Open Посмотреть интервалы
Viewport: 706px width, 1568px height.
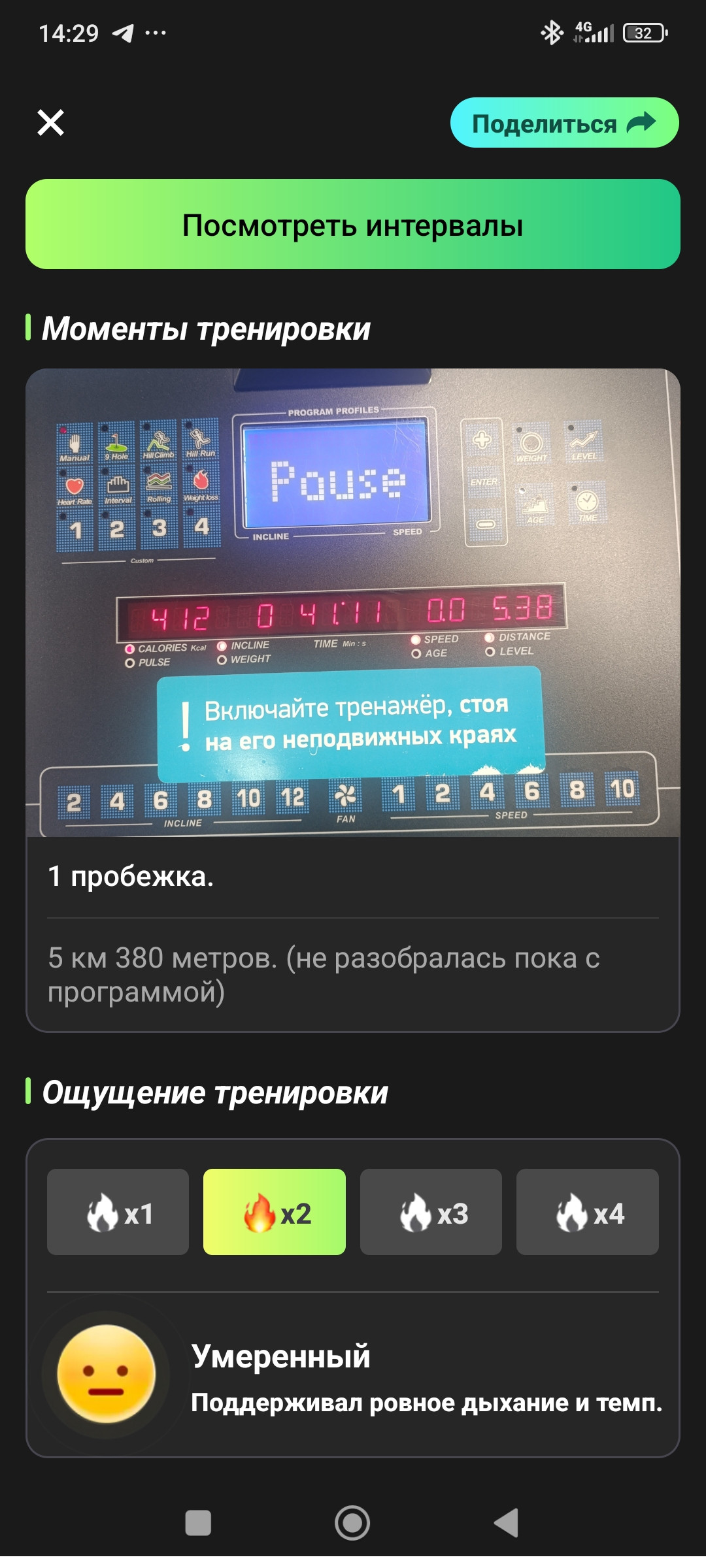353,224
